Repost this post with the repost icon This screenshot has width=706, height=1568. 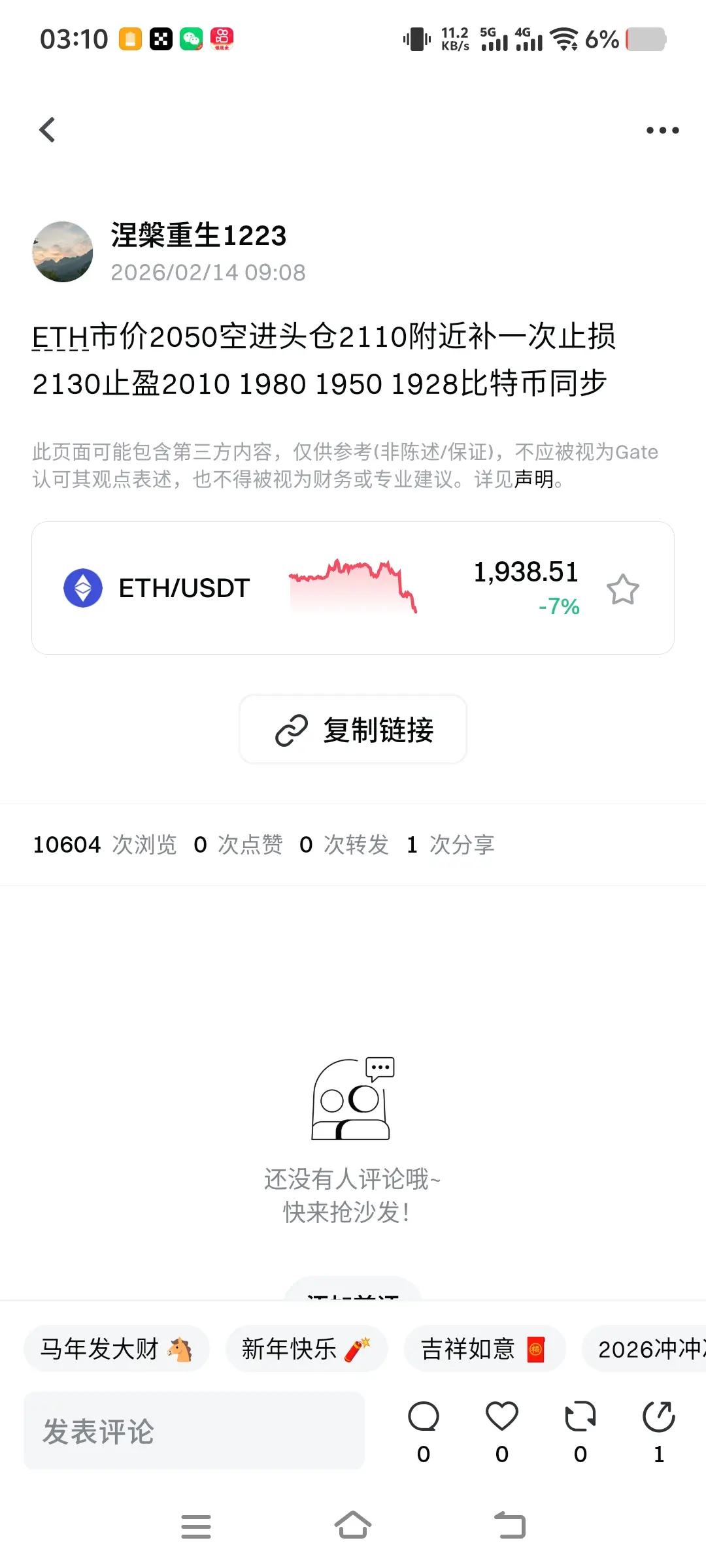coord(580,1418)
